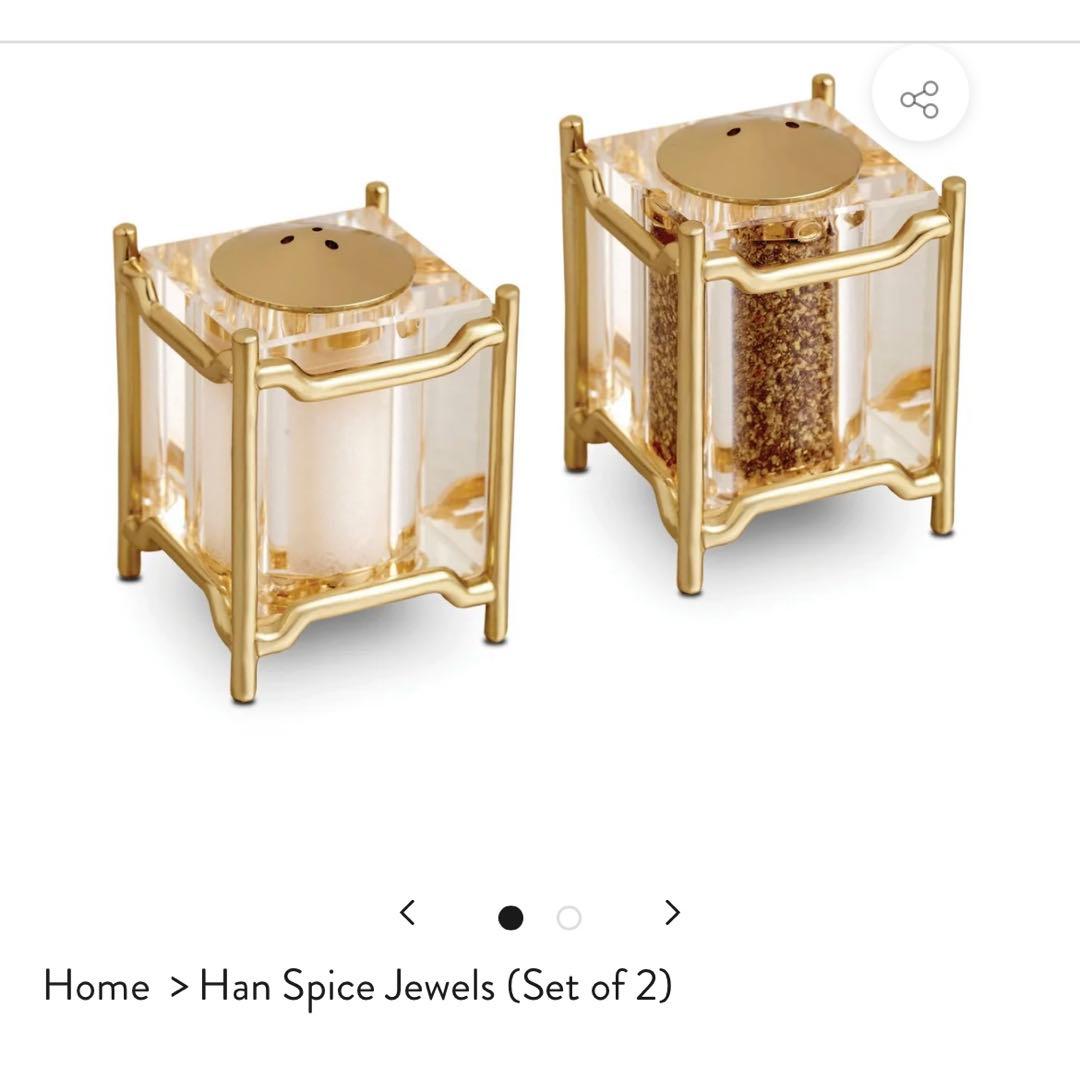Open the salt and pepper product image
Image resolution: width=1080 pixels, height=1080 pixels.
[x=540, y=400]
